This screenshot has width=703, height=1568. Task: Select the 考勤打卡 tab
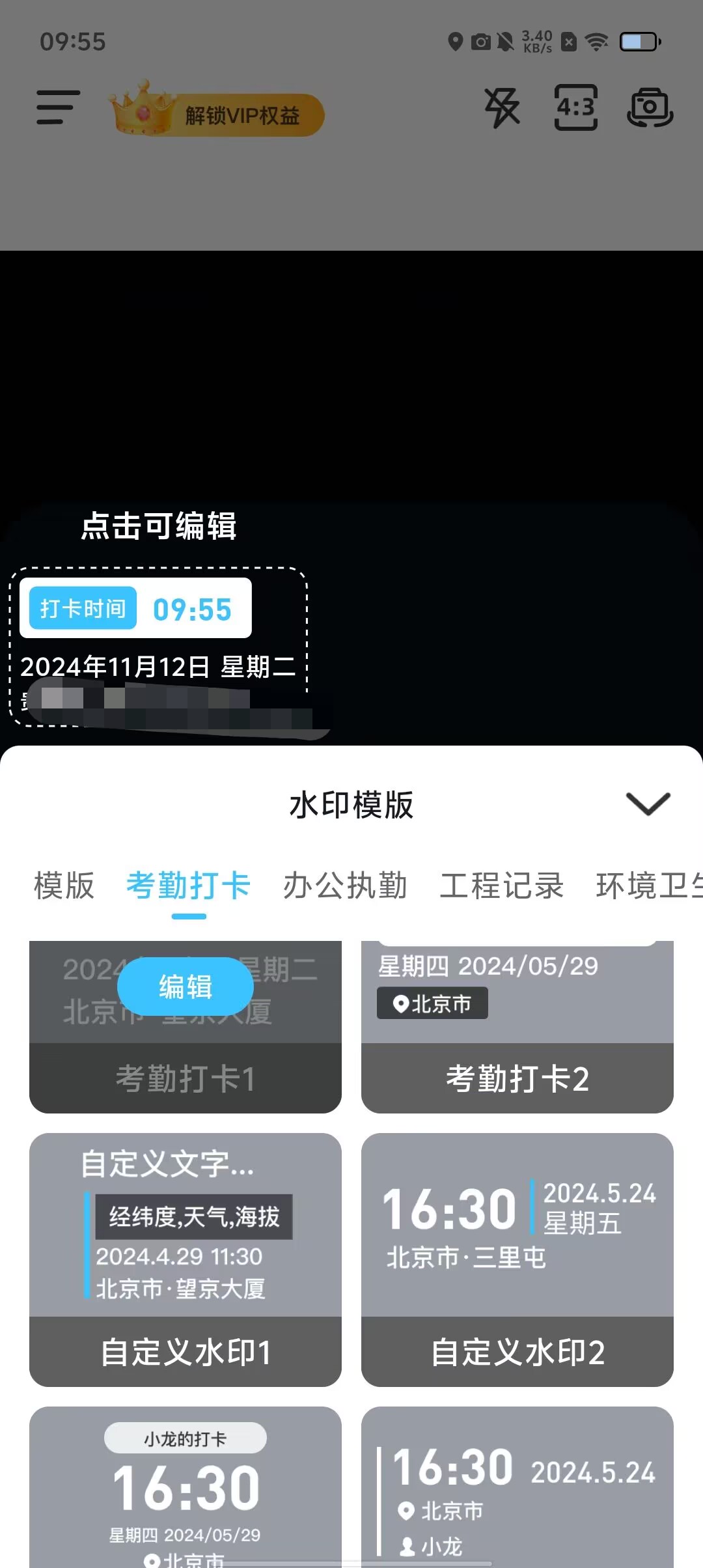(188, 886)
